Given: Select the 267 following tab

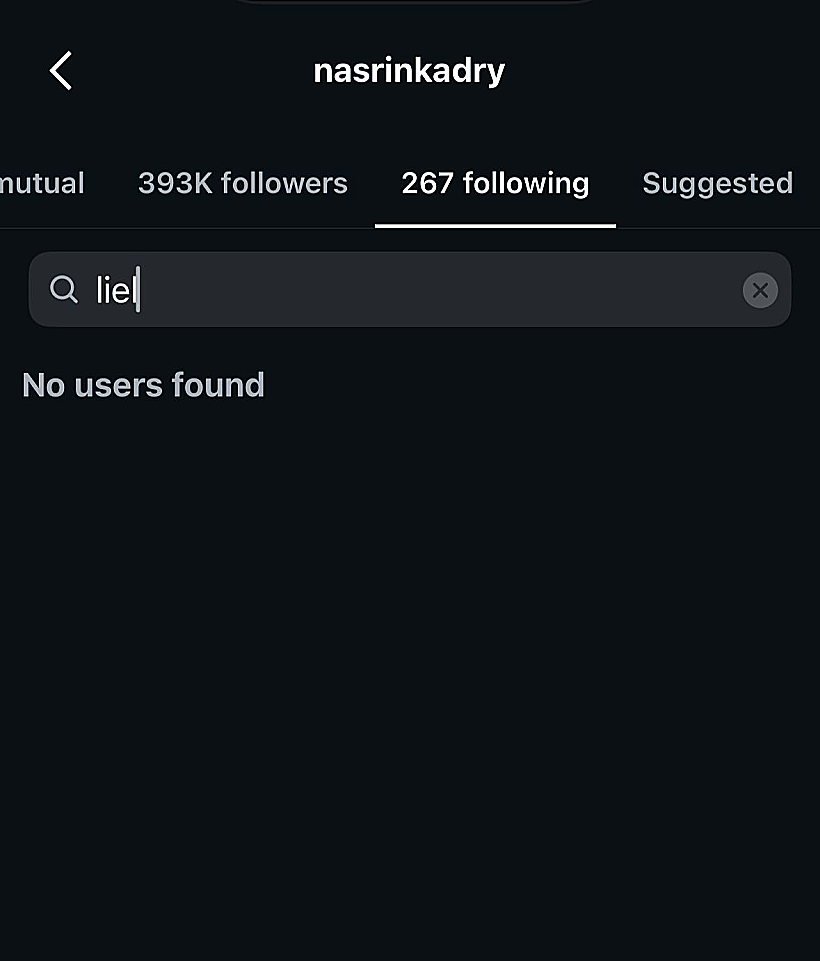Looking at the screenshot, I should [x=495, y=183].
